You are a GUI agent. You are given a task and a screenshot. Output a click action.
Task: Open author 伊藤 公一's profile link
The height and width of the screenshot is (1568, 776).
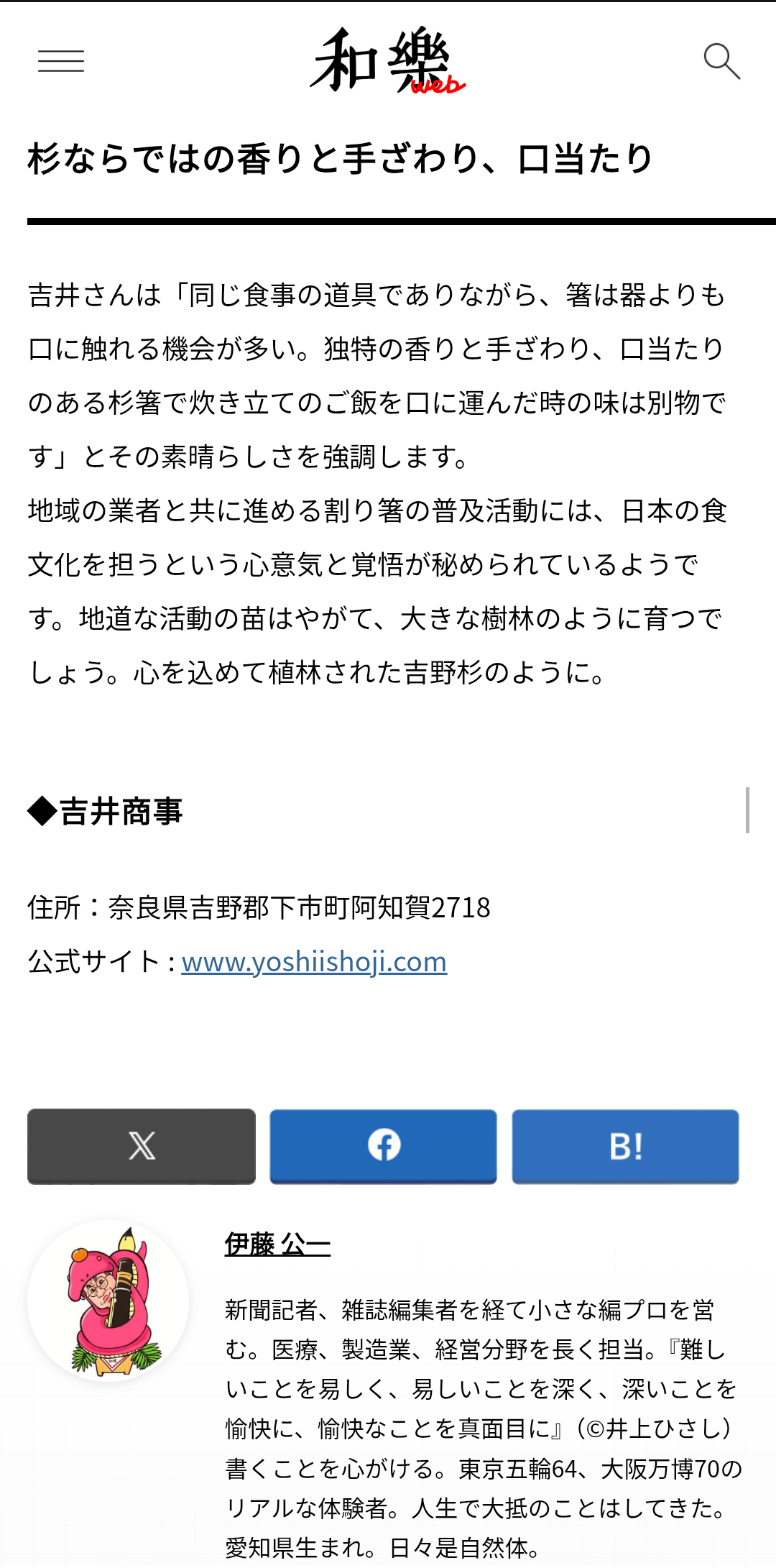coord(277,1244)
